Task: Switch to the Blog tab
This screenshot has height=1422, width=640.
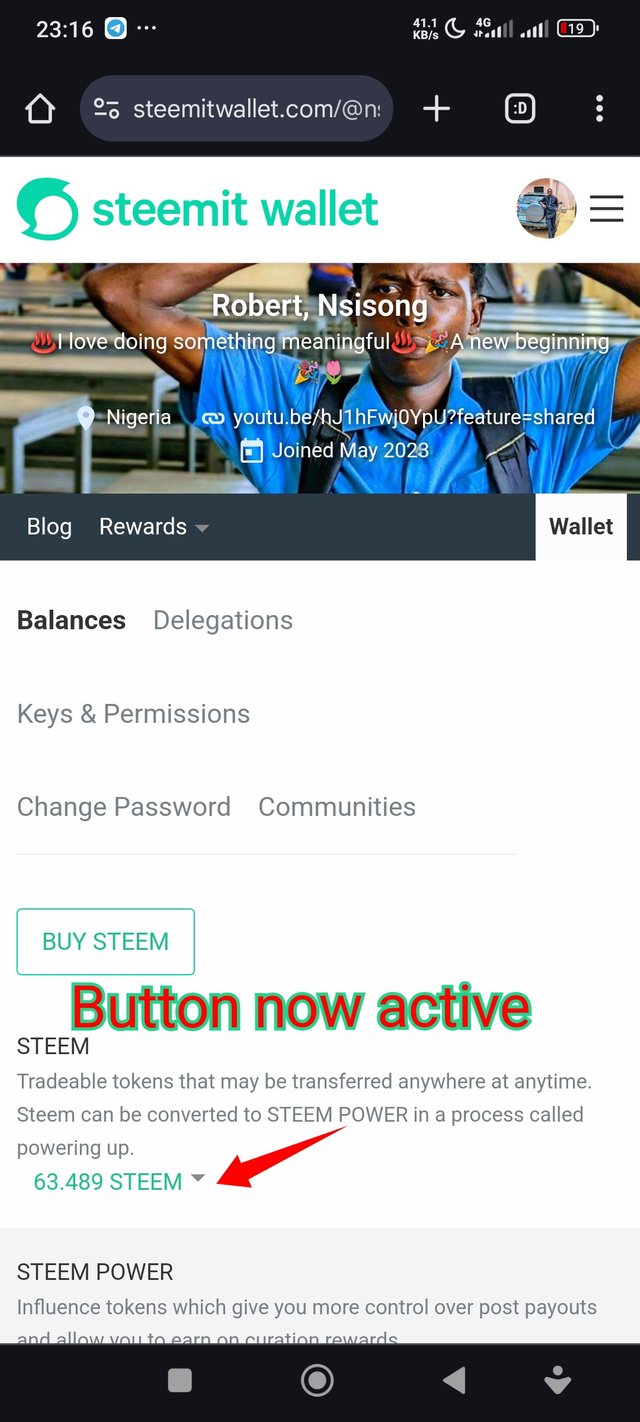Action: (x=49, y=527)
